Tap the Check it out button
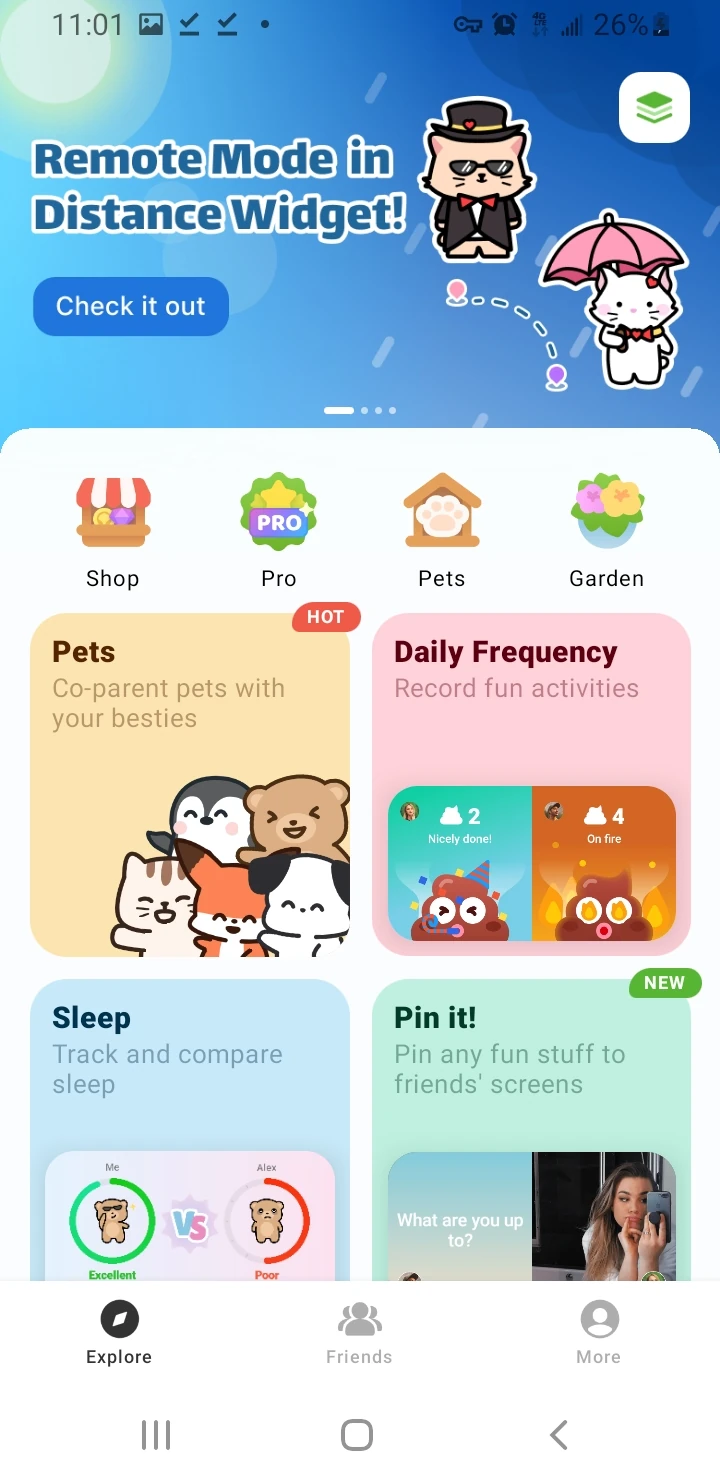 pyautogui.click(x=131, y=306)
